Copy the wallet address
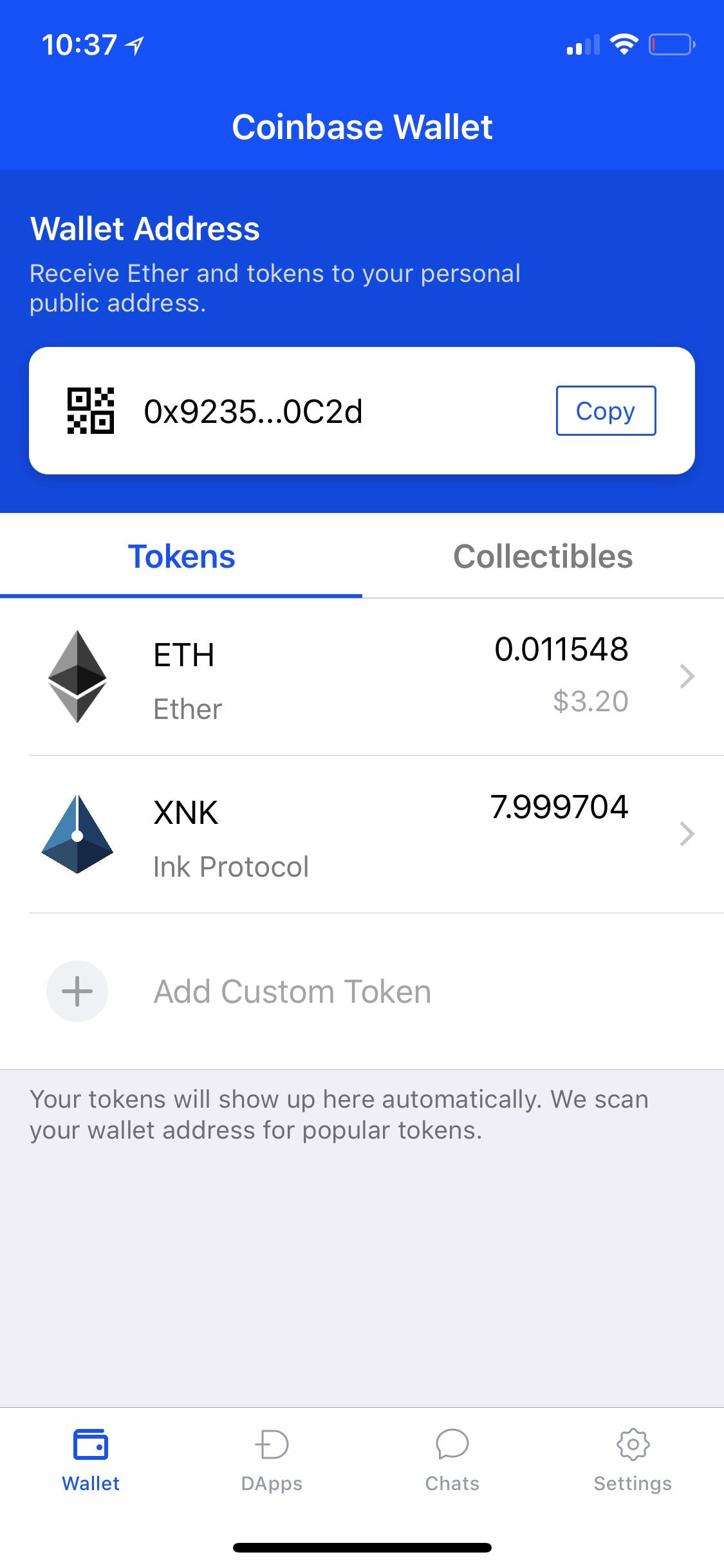This screenshot has height=1568, width=724. coord(606,411)
